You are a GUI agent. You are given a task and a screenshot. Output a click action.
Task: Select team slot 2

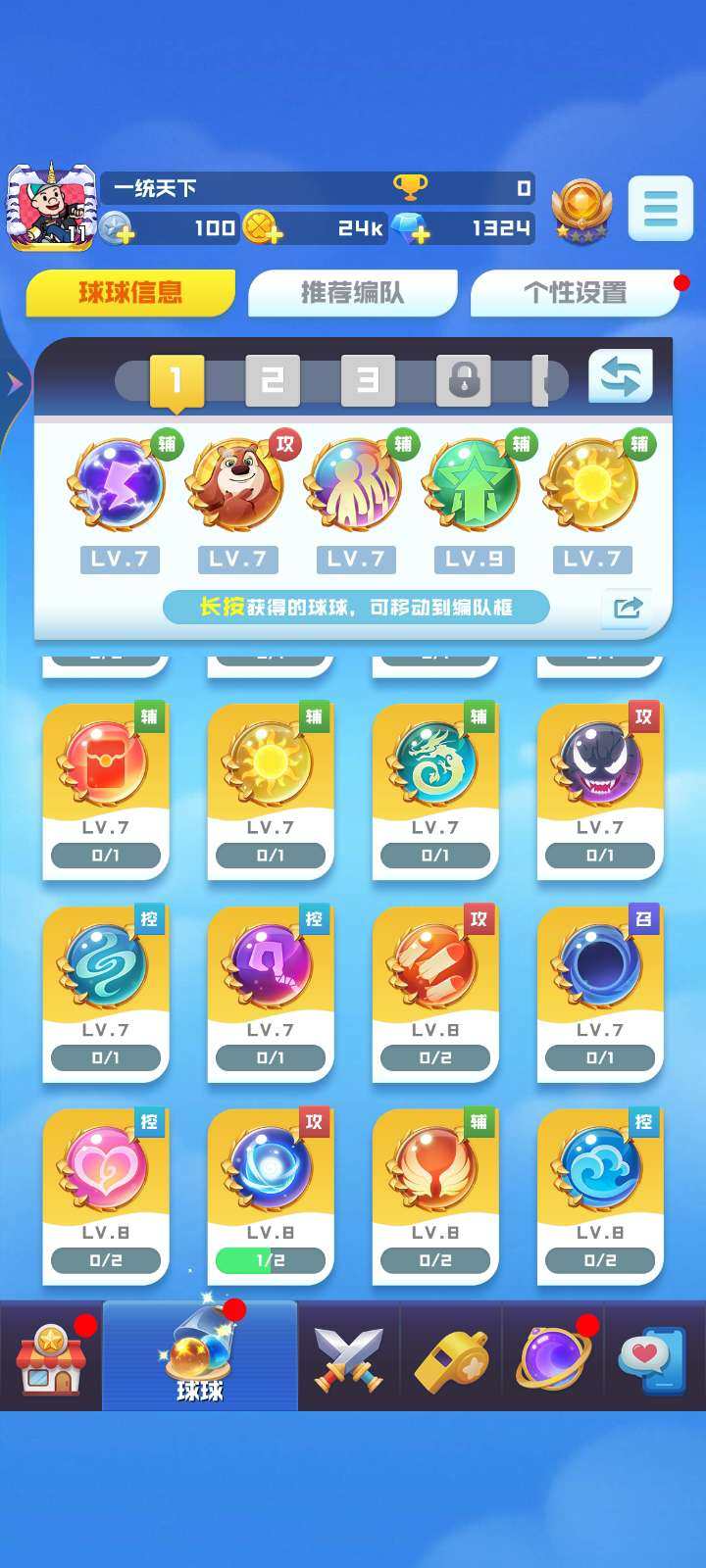click(x=272, y=380)
